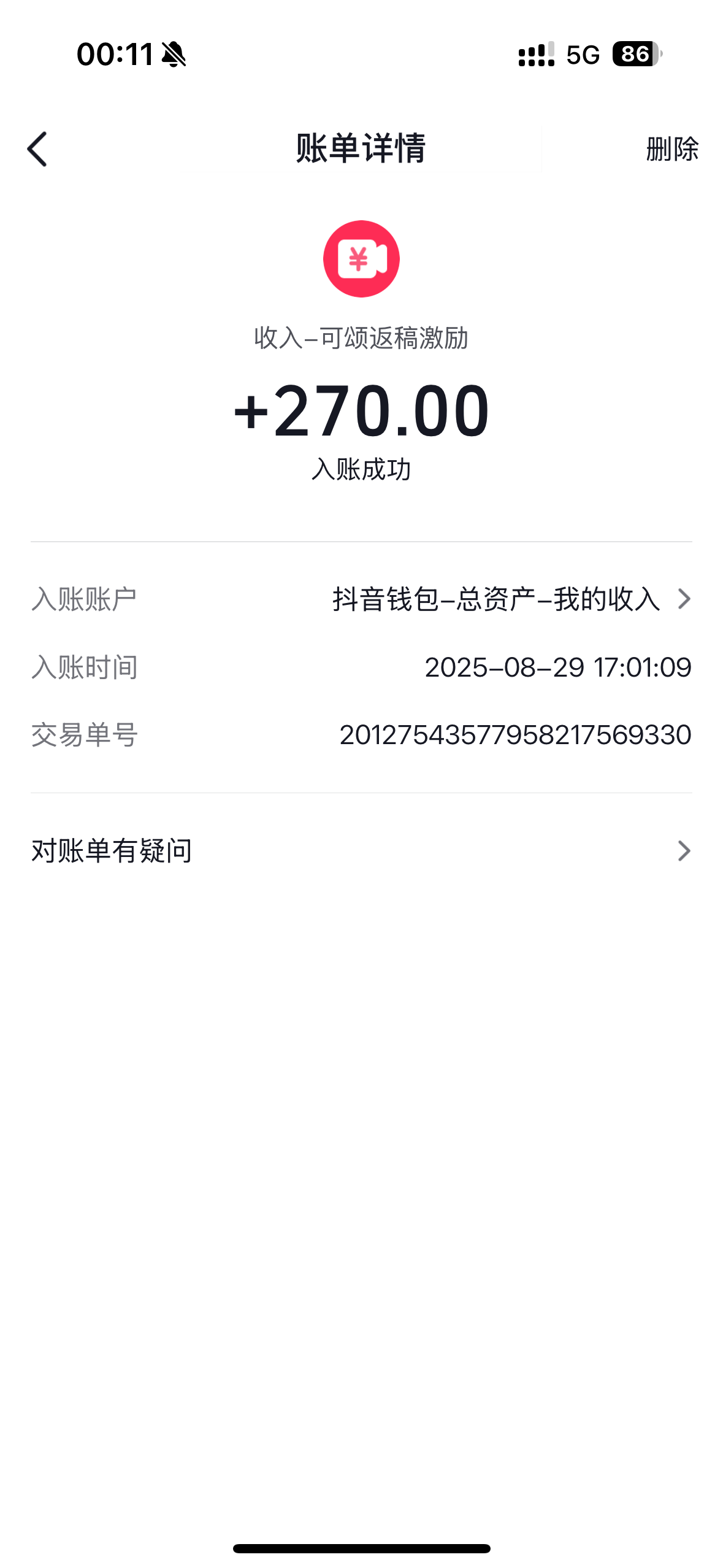
Task: Tap the 账单详情 page title
Action: [x=361, y=148]
